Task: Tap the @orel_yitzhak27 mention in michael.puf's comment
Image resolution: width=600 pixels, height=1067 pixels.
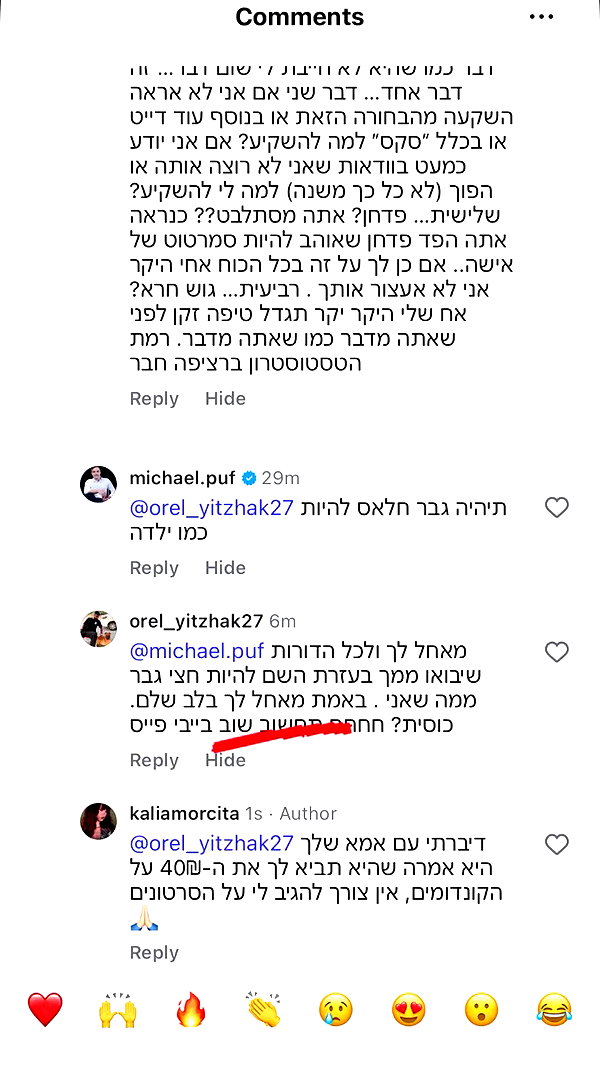Action: 211,508
